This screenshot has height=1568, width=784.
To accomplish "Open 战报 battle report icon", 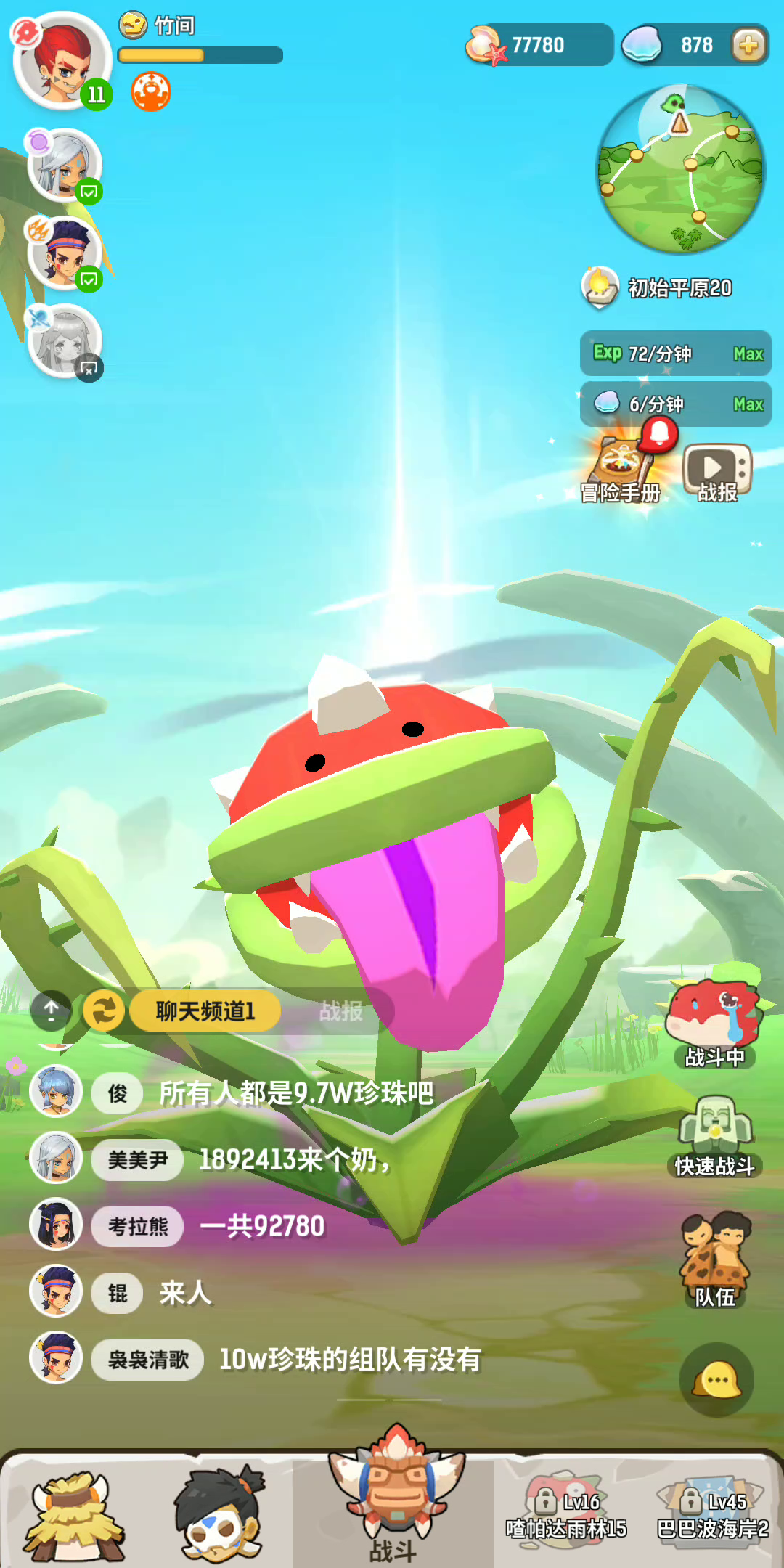I will (x=717, y=473).
